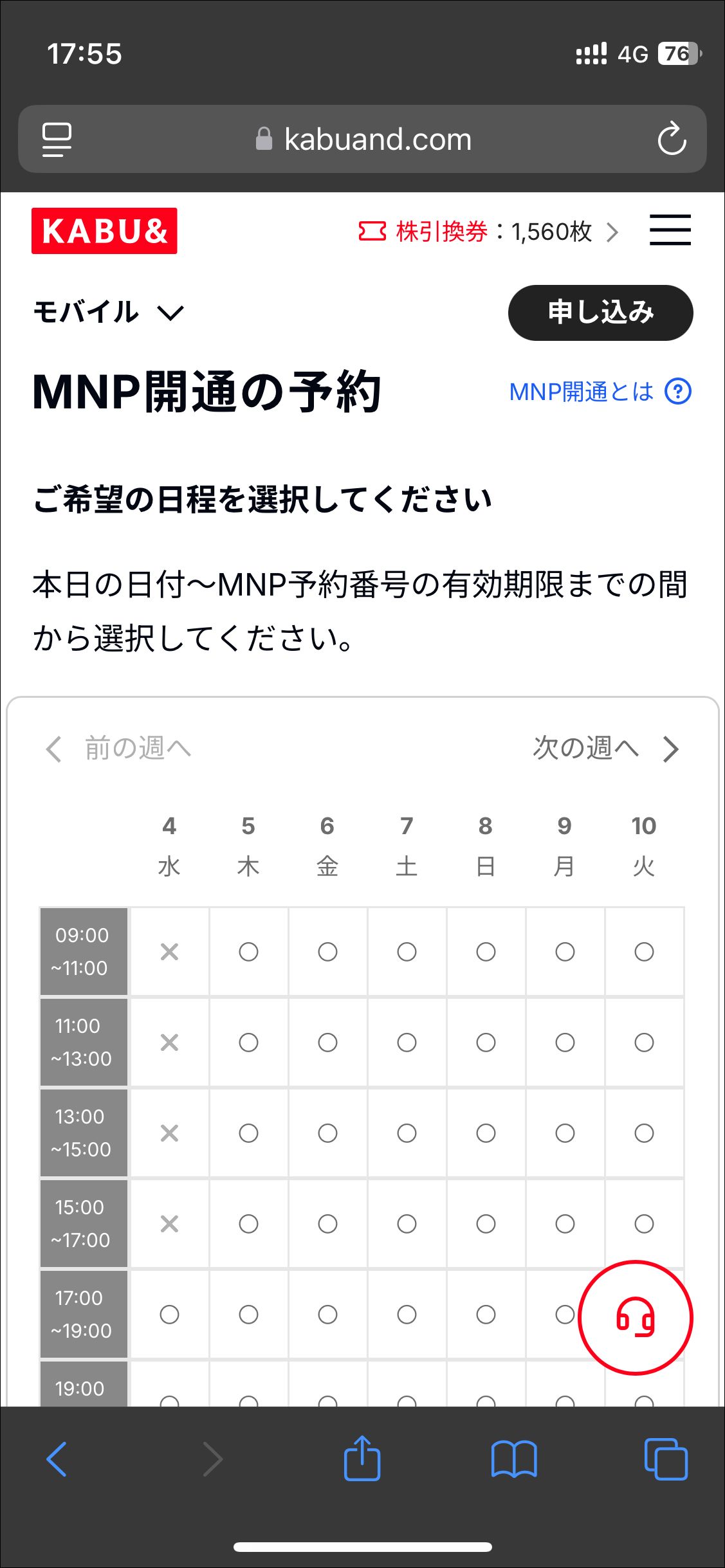Select Thursday 5 slot 09:00~11:00
The height and width of the screenshot is (1568, 725).
(x=248, y=952)
